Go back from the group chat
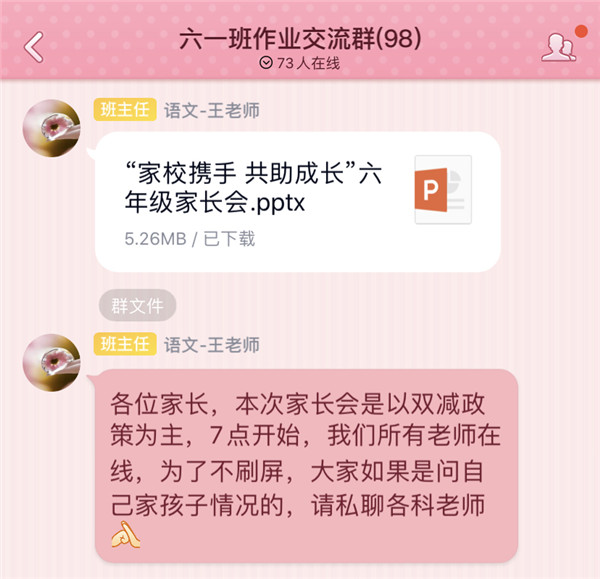 (x=34, y=45)
